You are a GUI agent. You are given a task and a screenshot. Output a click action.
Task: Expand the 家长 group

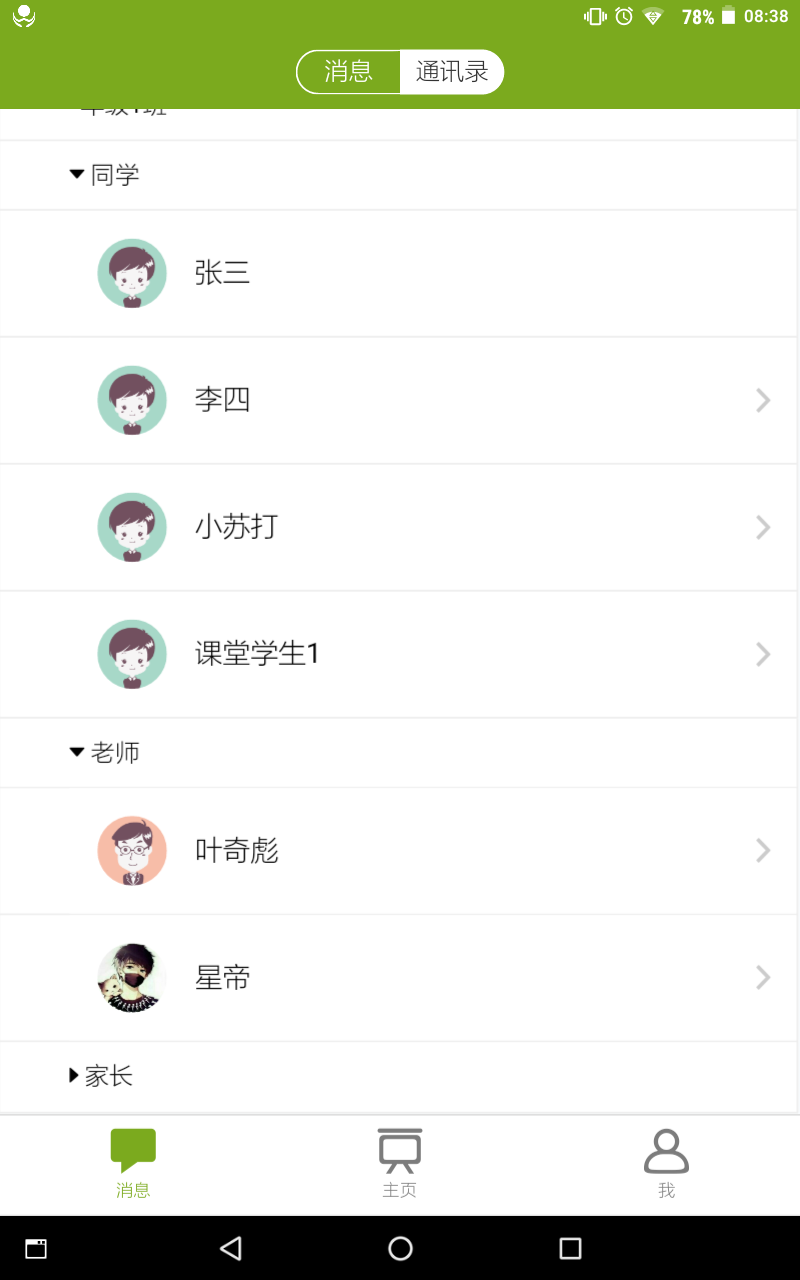point(400,1076)
